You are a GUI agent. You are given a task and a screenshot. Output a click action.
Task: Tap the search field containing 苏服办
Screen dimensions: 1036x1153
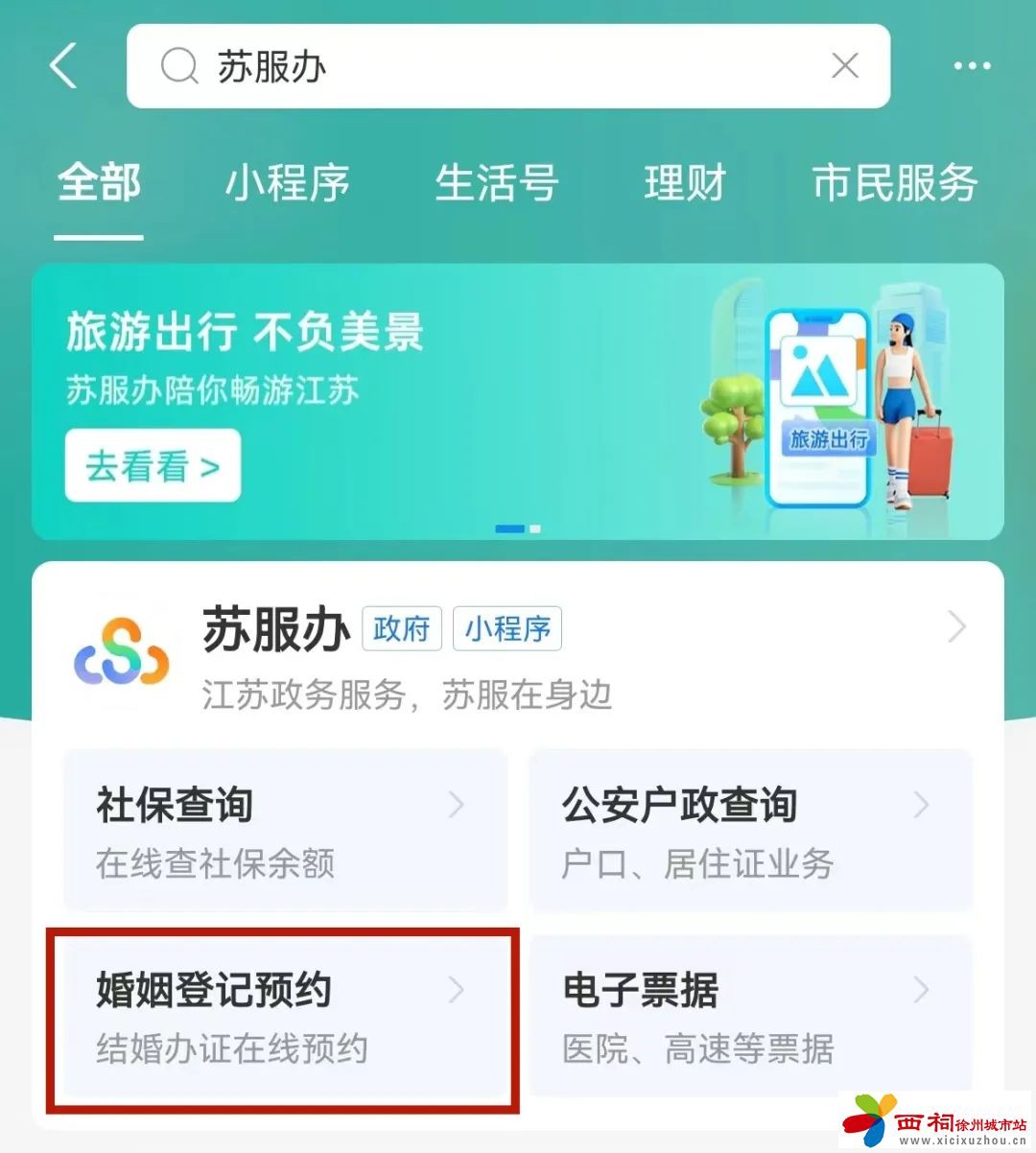pos(480,66)
